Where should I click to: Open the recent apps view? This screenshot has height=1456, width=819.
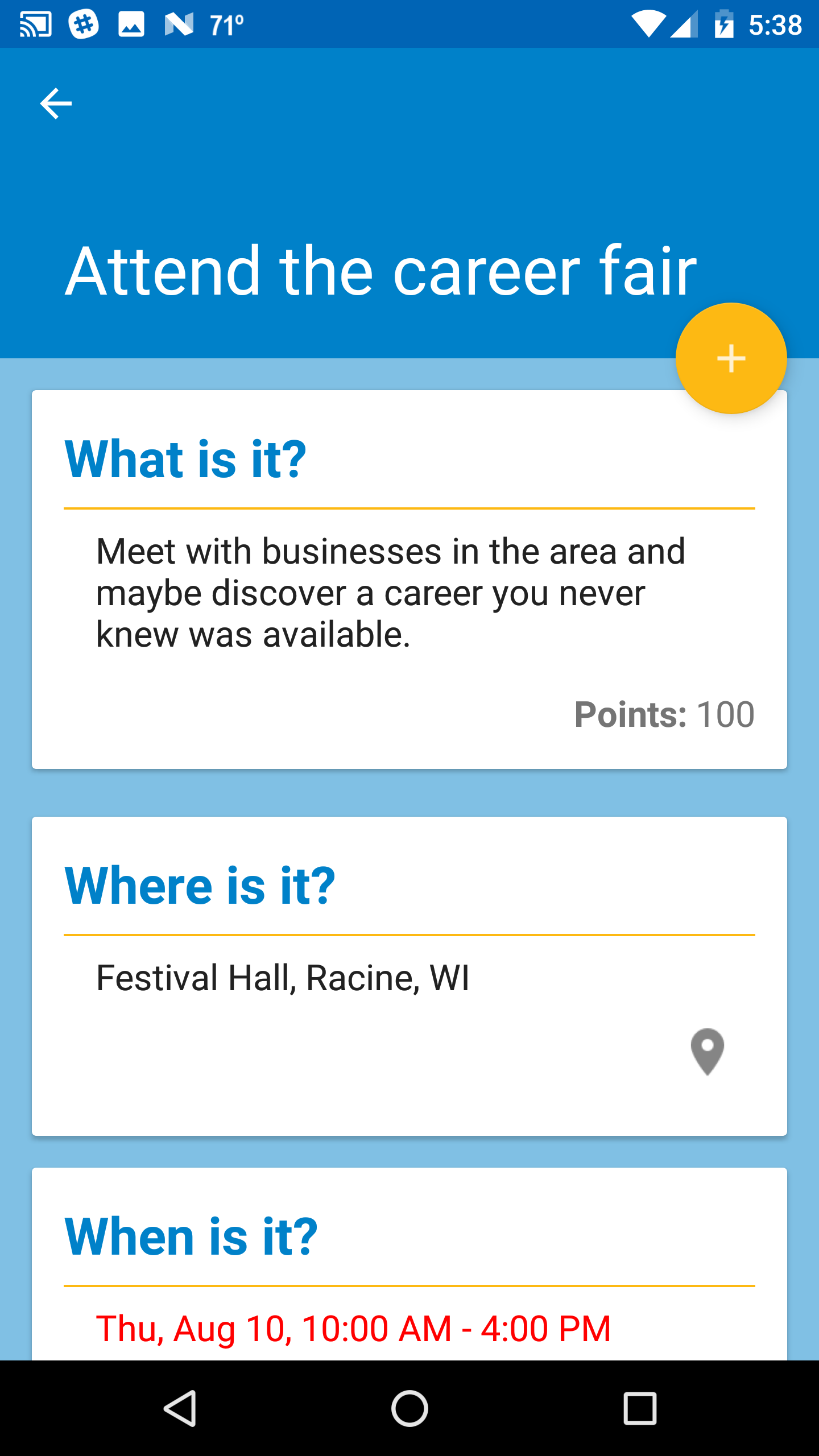coord(640,1408)
